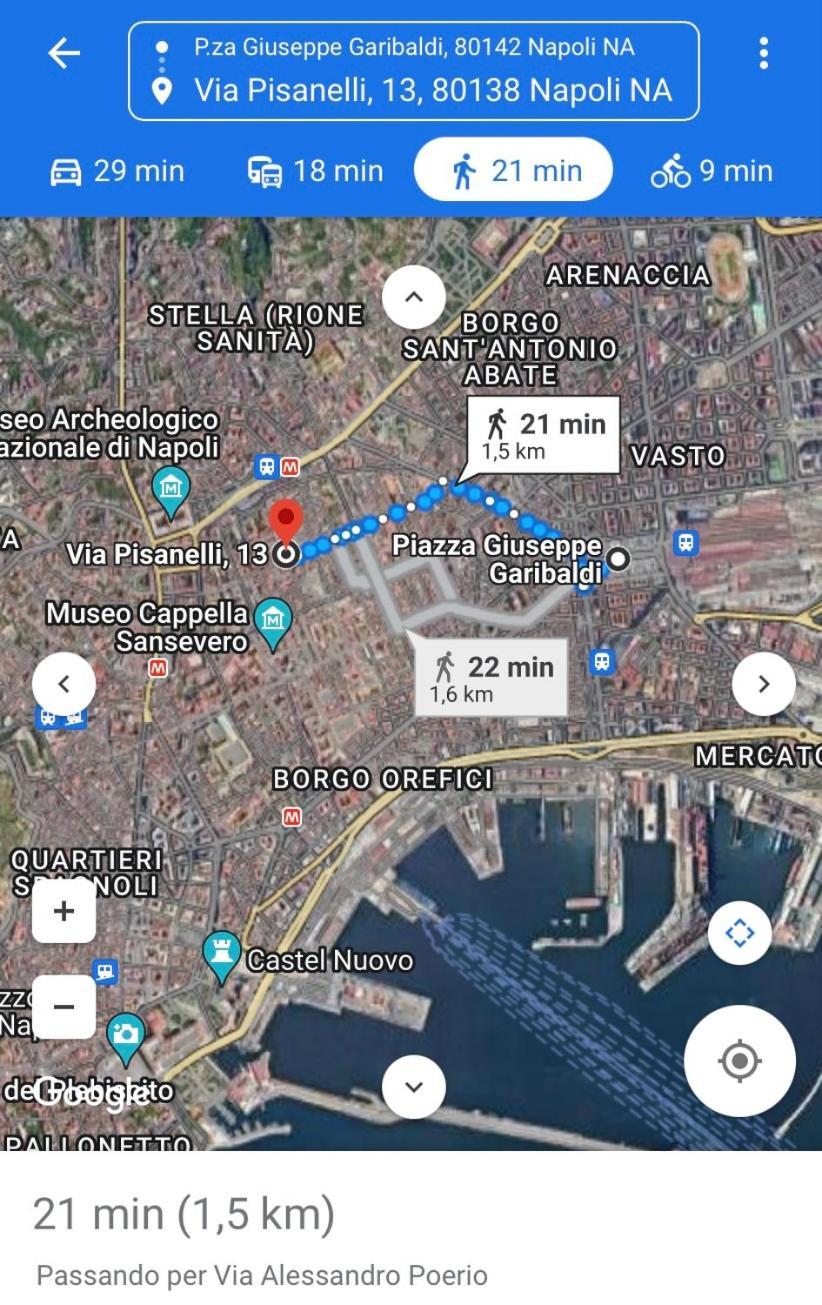The height and width of the screenshot is (1305, 822).
Task: Open the three-dot overflow menu
Action: [x=763, y=53]
